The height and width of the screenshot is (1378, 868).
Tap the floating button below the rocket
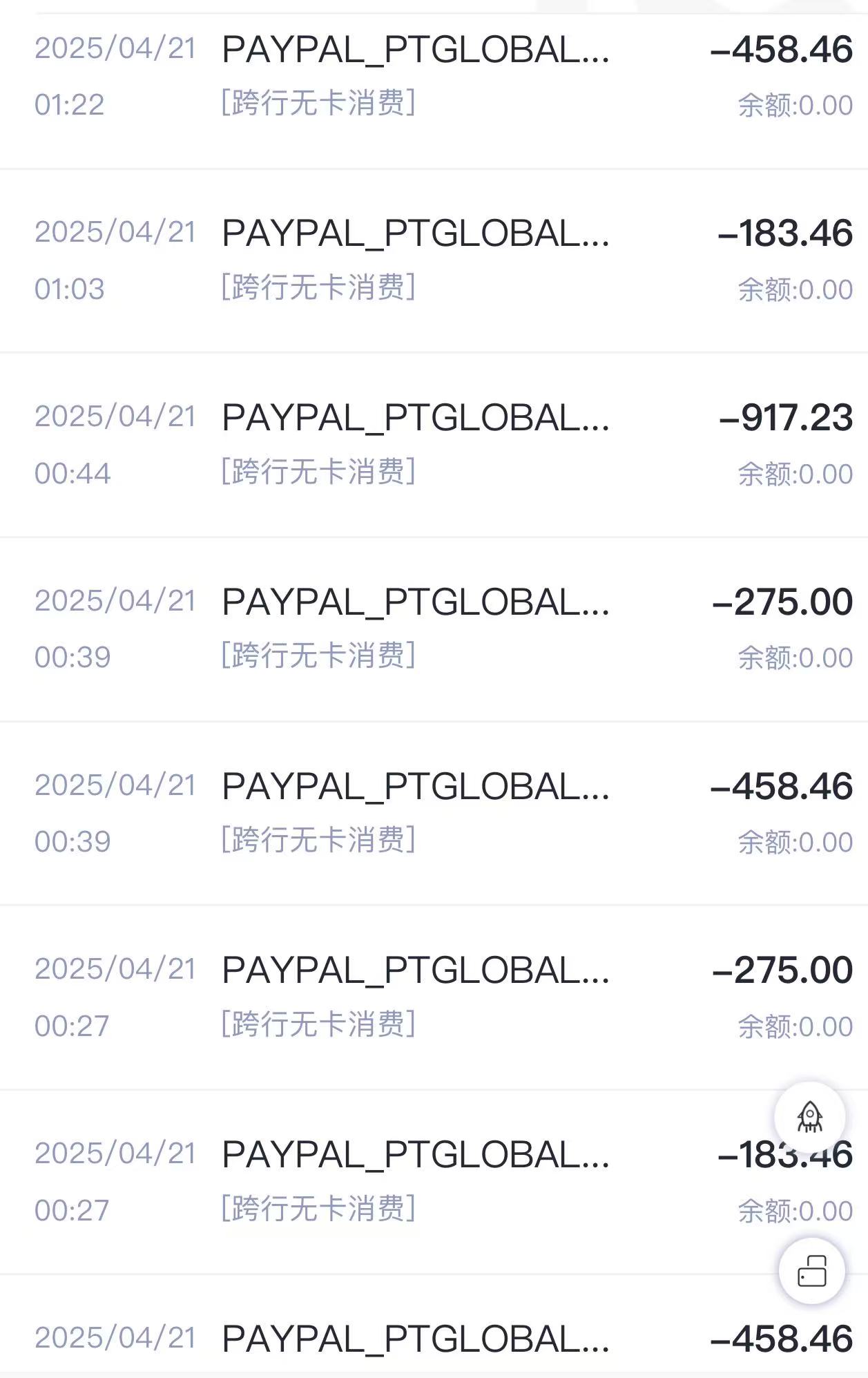point(812,1271)
